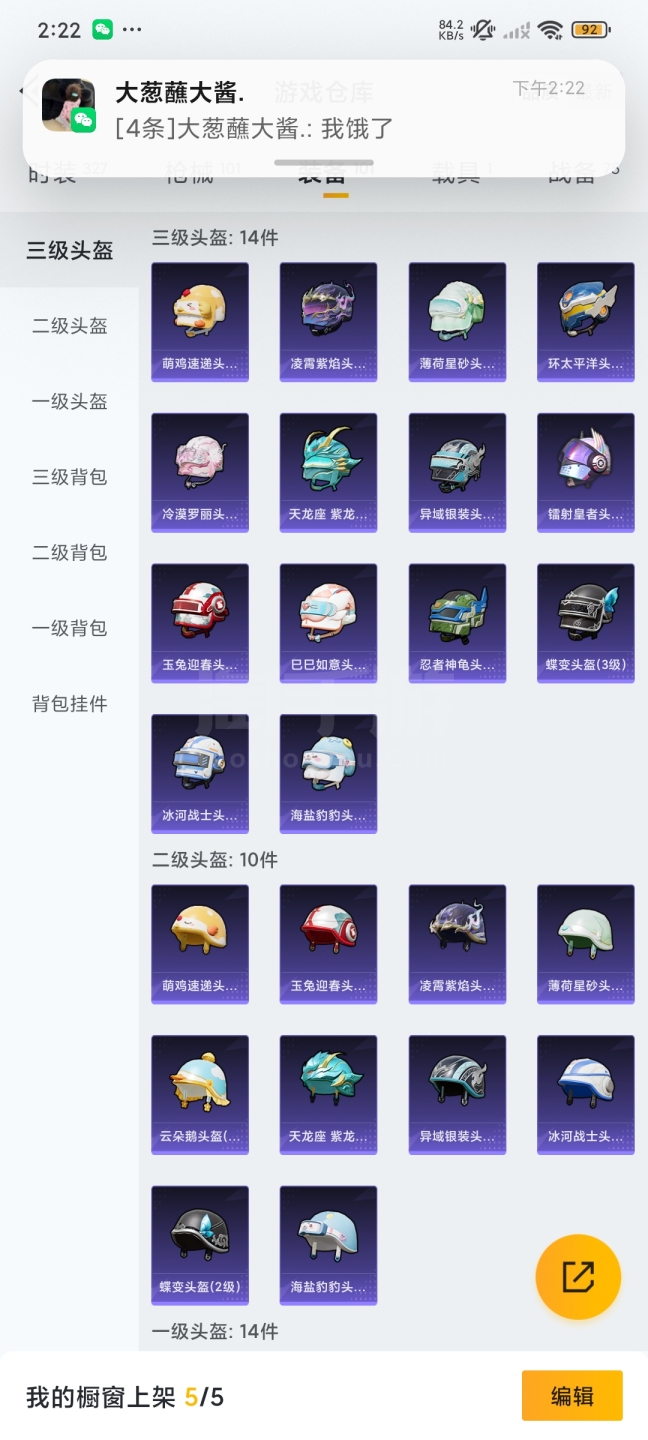Screen dimensions: 648x1440
Task: Open the 环太平洋 level-3 helmet item
Action: [585, 321]
